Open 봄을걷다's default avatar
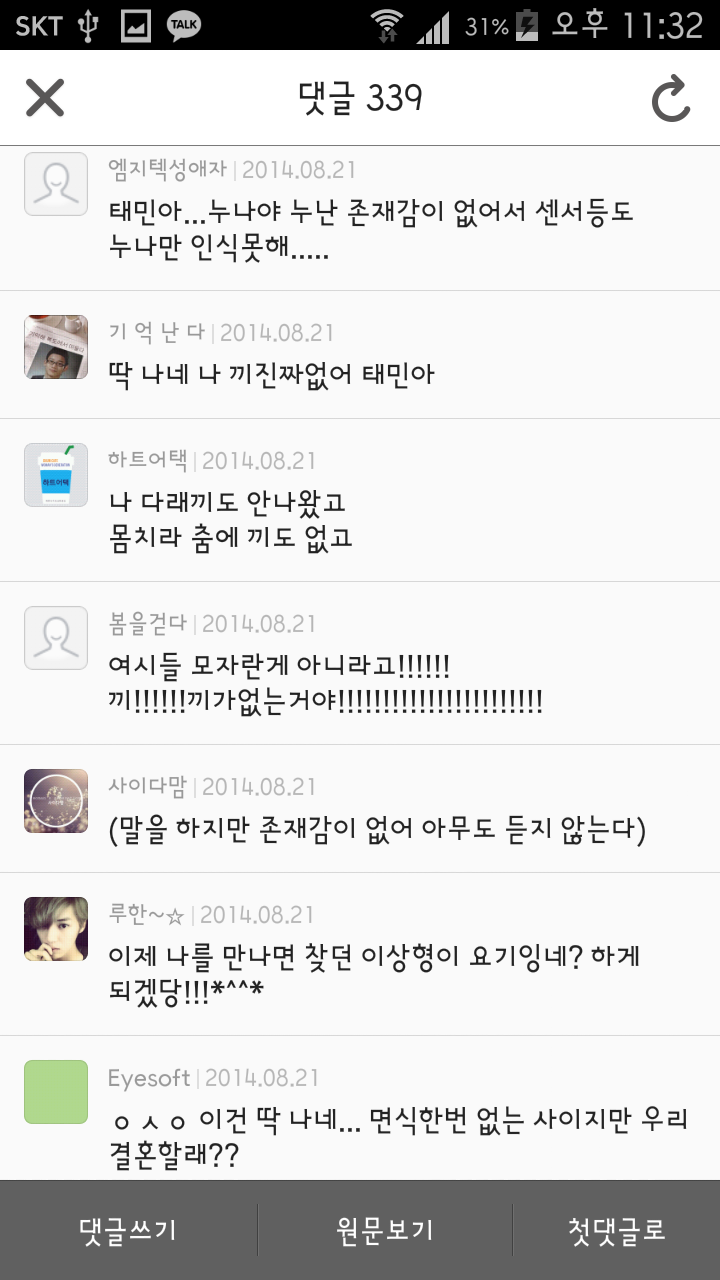Screen dimensions: 720x1280 56,638
